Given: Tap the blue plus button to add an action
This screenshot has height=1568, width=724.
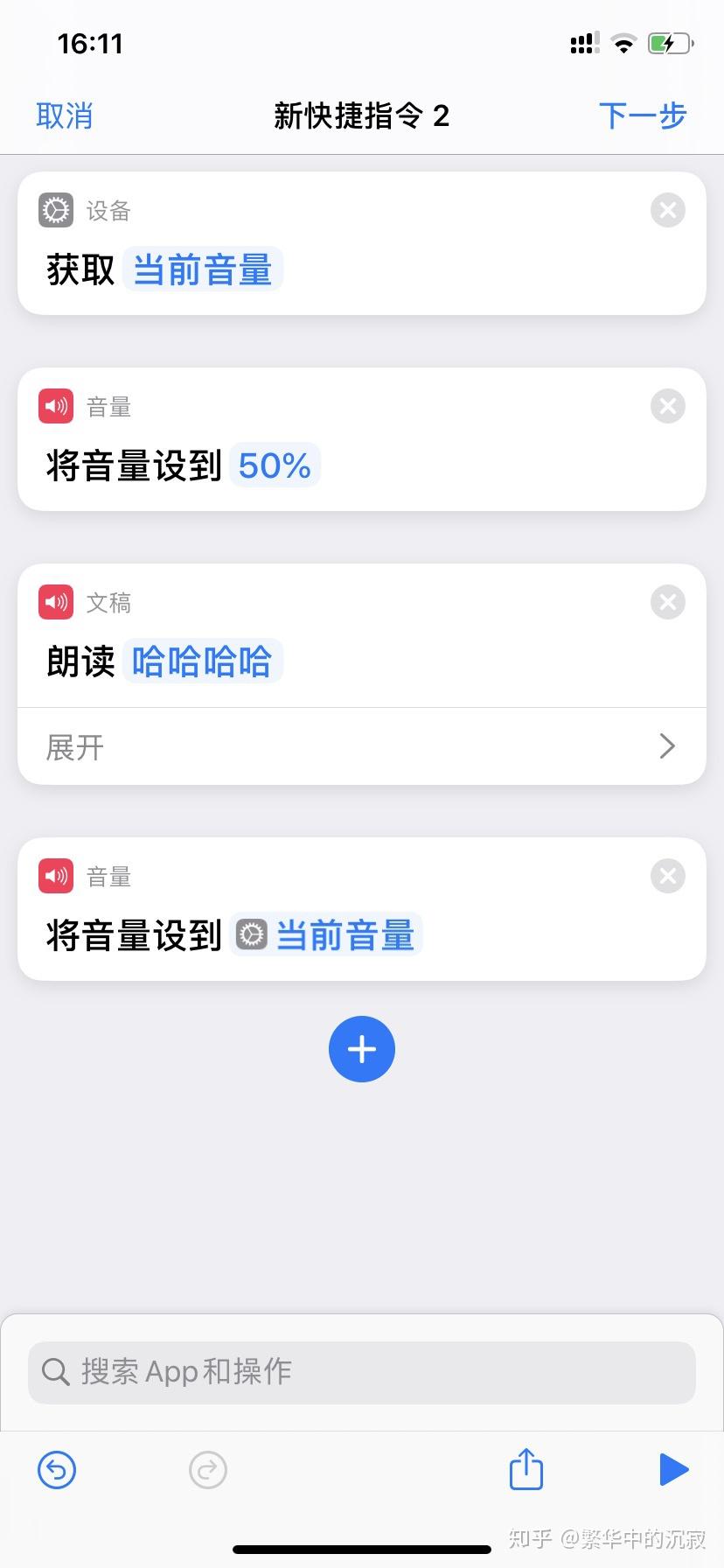Looking at the screenshot, I should [361, 1049].
